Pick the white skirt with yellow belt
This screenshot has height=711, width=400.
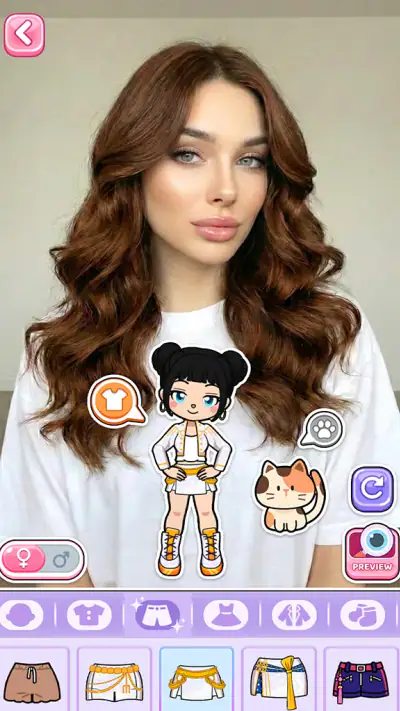196,680
